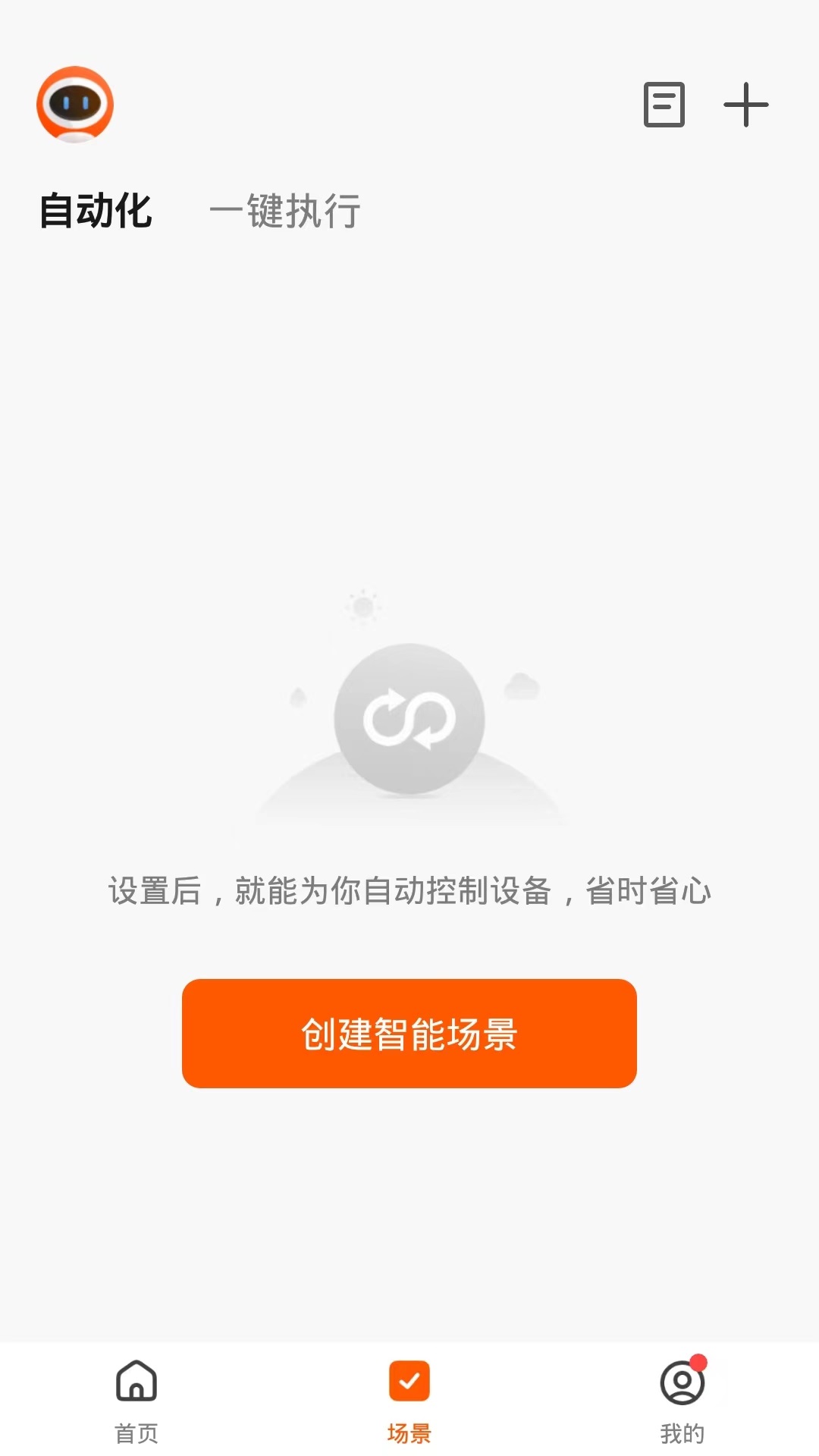The width and height of the screenshot is (819, 1456).
Task: Tap the plus icon to add scene
Action: coord(745,105)
